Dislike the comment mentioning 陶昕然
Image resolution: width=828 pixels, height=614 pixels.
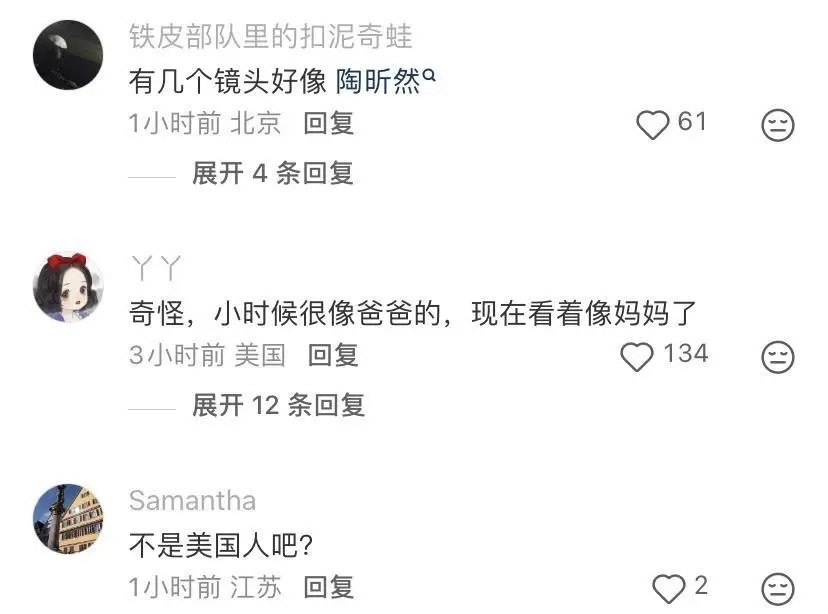tap(778, 125)
